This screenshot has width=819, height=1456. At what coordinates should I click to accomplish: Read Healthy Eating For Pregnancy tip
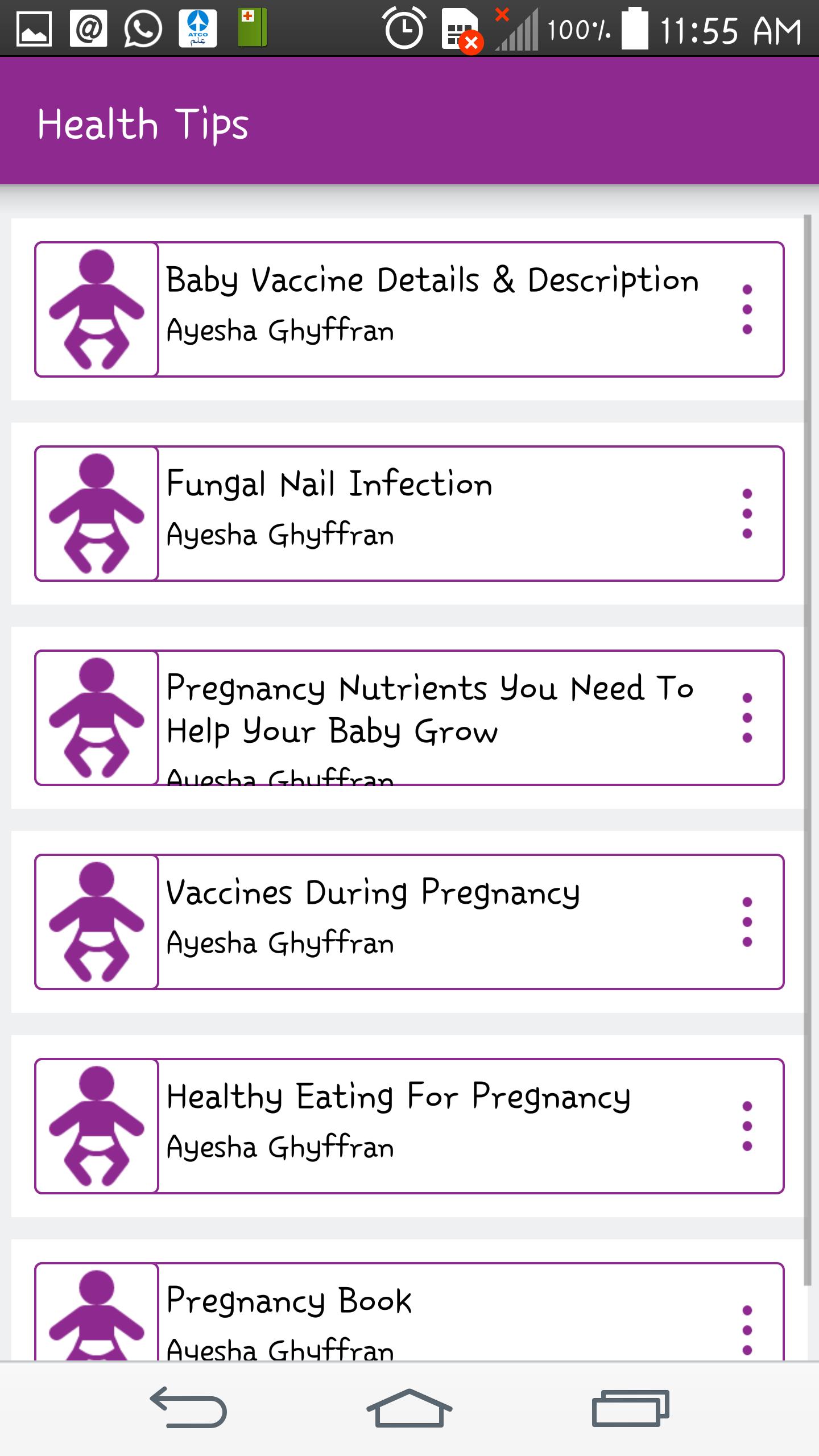click(409, 1126)
